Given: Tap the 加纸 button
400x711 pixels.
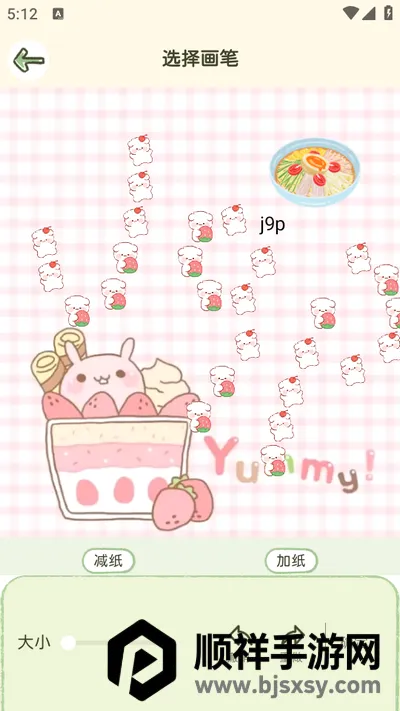Looking at the screenshot, I should 291,561.
